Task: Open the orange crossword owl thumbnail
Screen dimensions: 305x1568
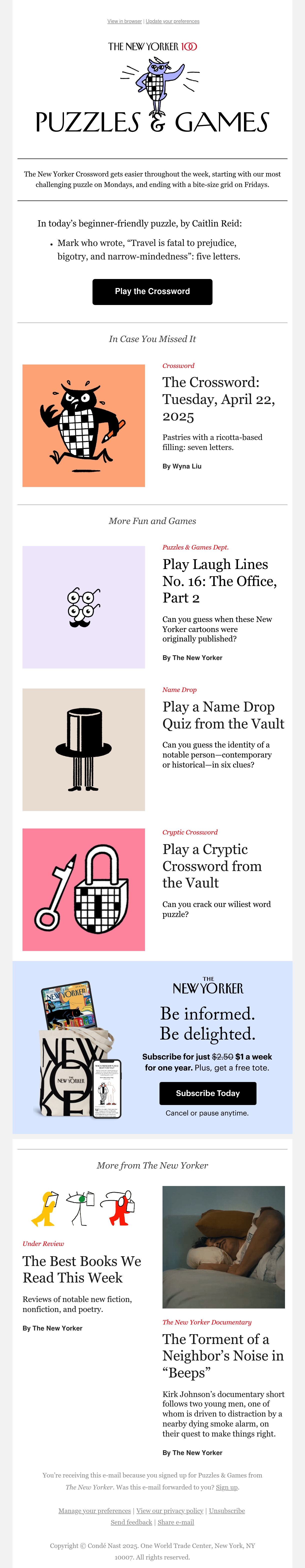Action: coord(83,425)
